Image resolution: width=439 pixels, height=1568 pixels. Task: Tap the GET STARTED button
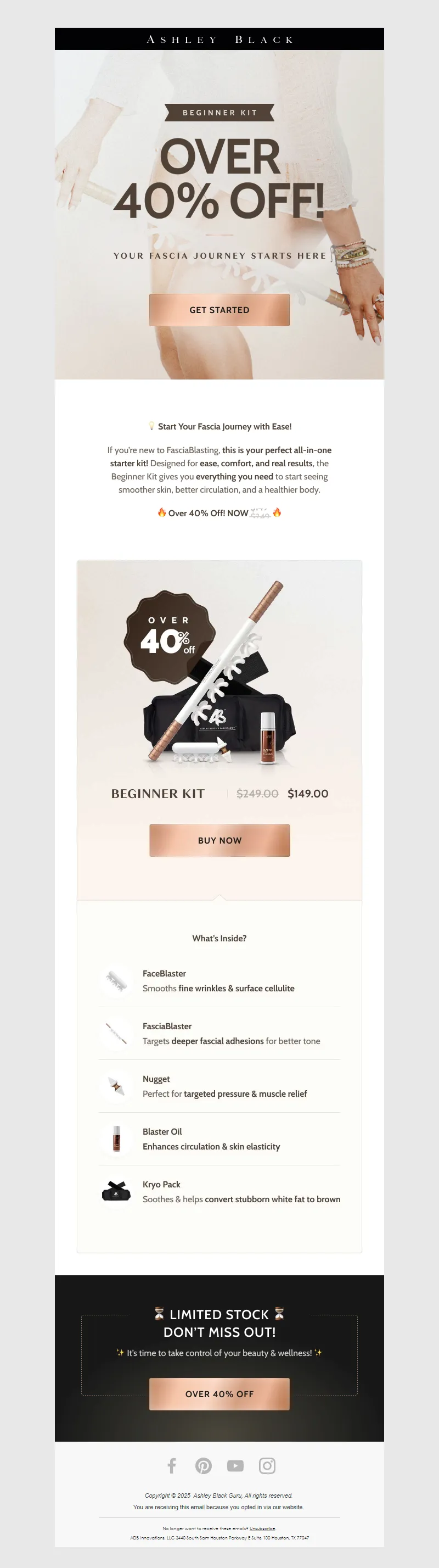[x=219, y=310]
